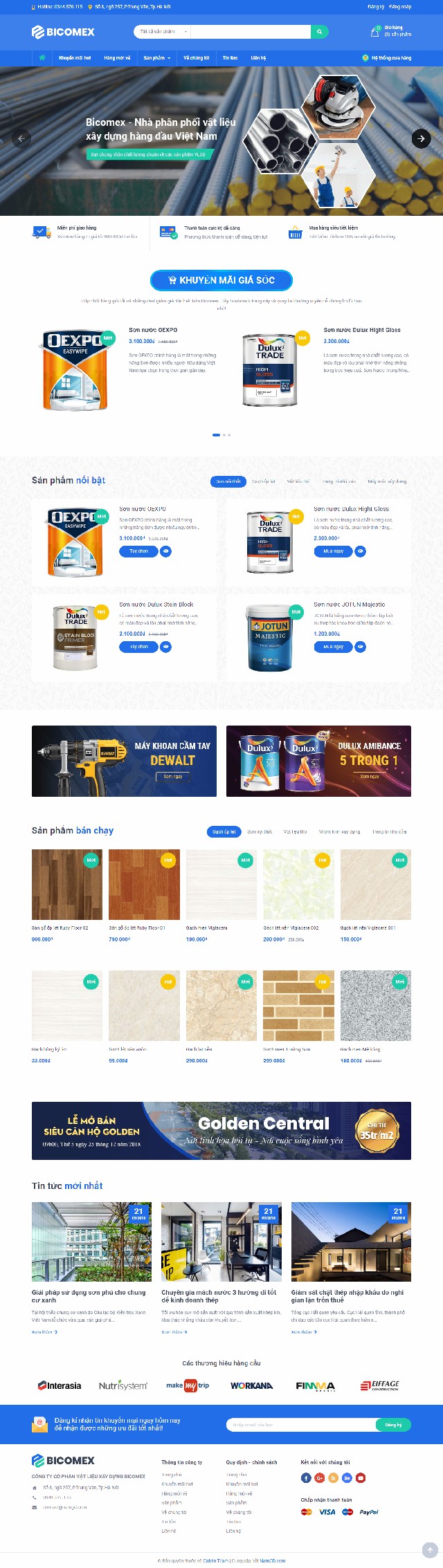Go to the home icon in menu
The height and width of the screenshot is (1568, 443).
click(x=42, y=57)
